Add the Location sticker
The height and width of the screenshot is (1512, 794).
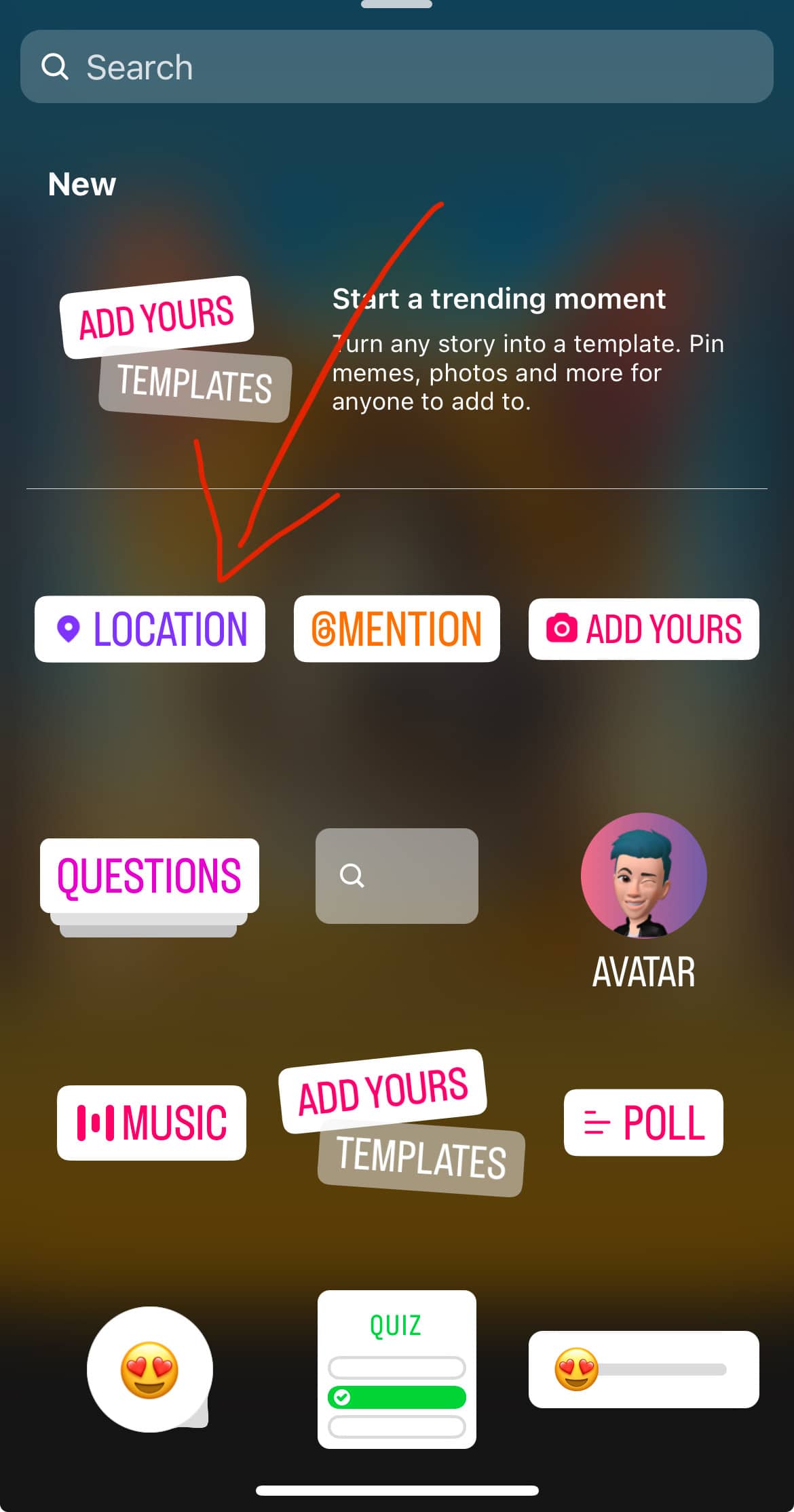click(150, 629)
